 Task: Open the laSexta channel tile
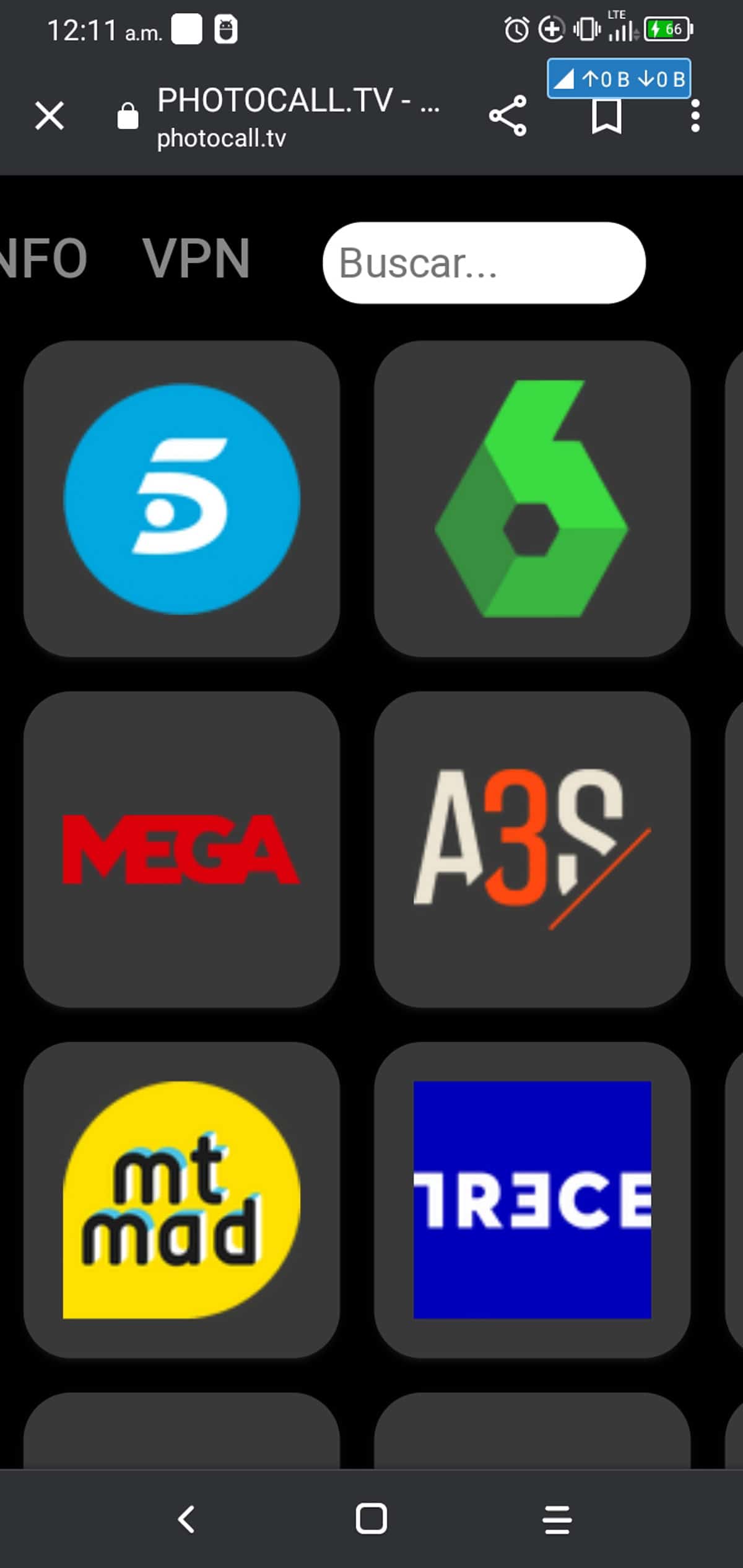coord(532,498)
